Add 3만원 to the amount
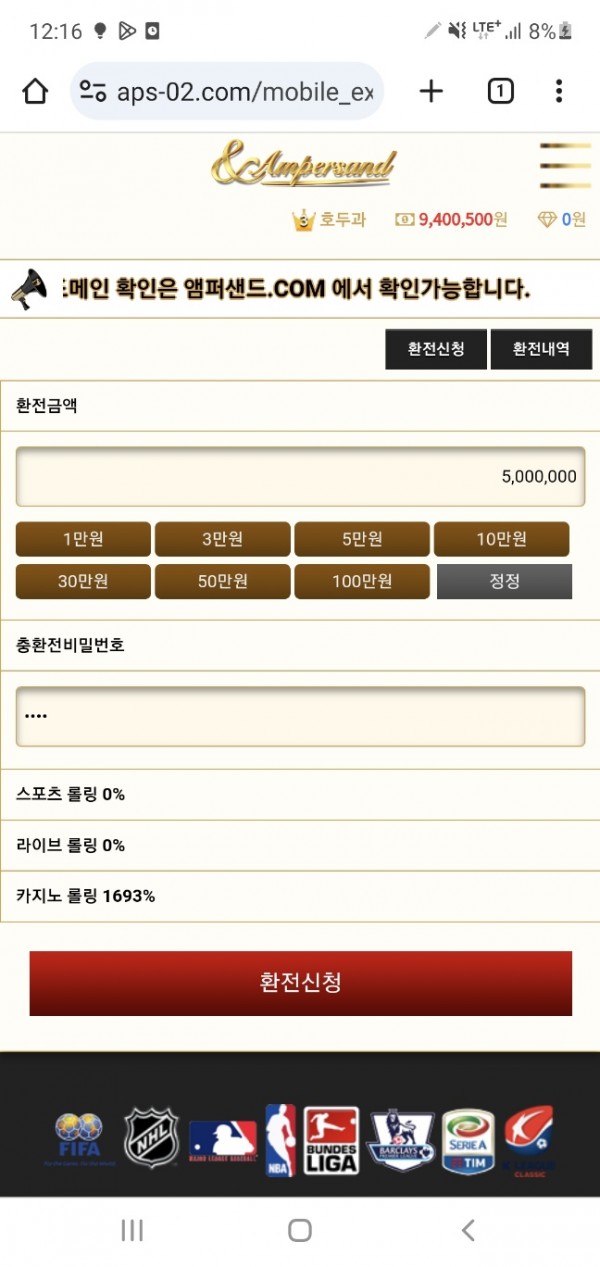The height and width of the screenshot is (1267, 600). [222, 539]
